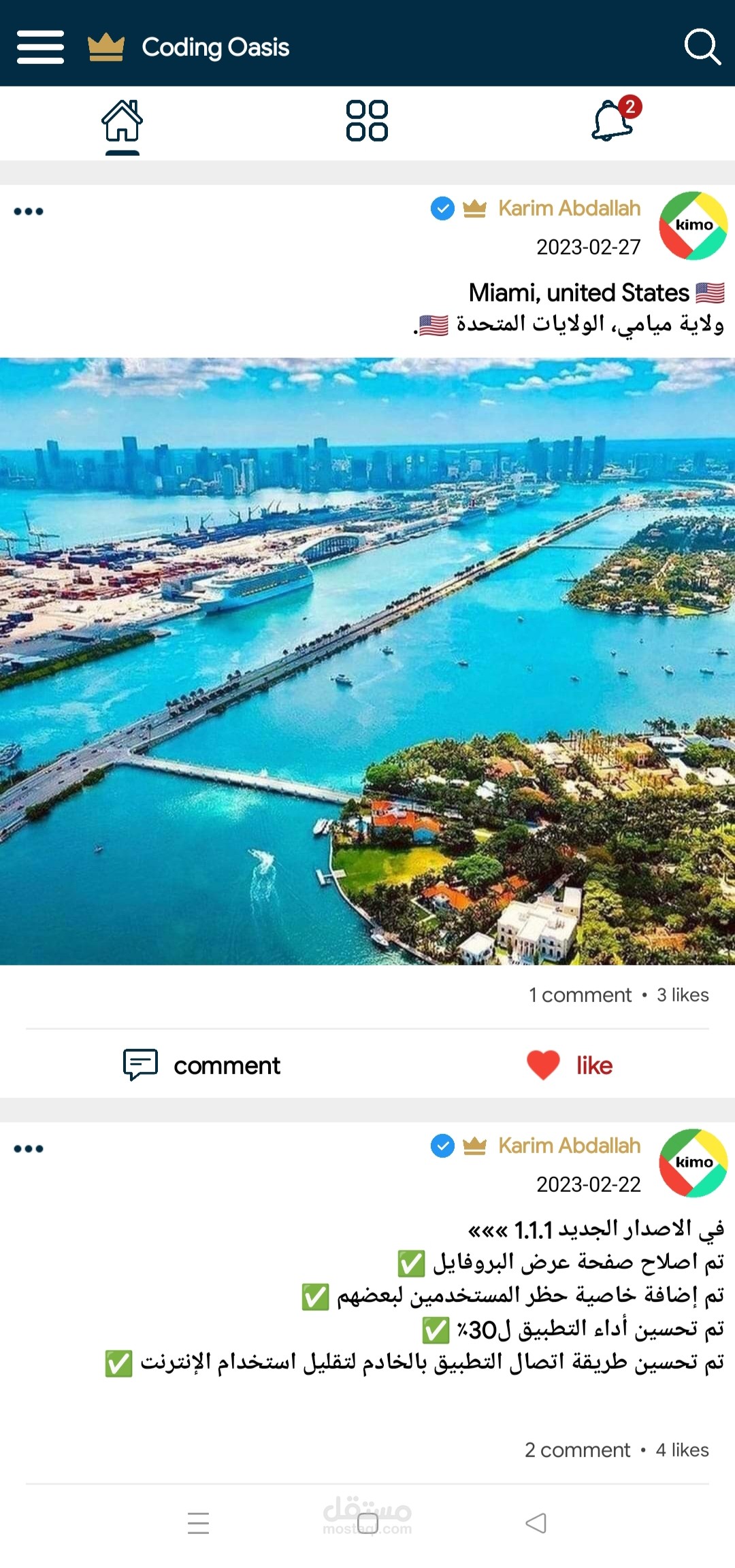
Task: Tap Karim Abdallah's avatar on the 2023-02-22 post
Action: click(693, 1163)
